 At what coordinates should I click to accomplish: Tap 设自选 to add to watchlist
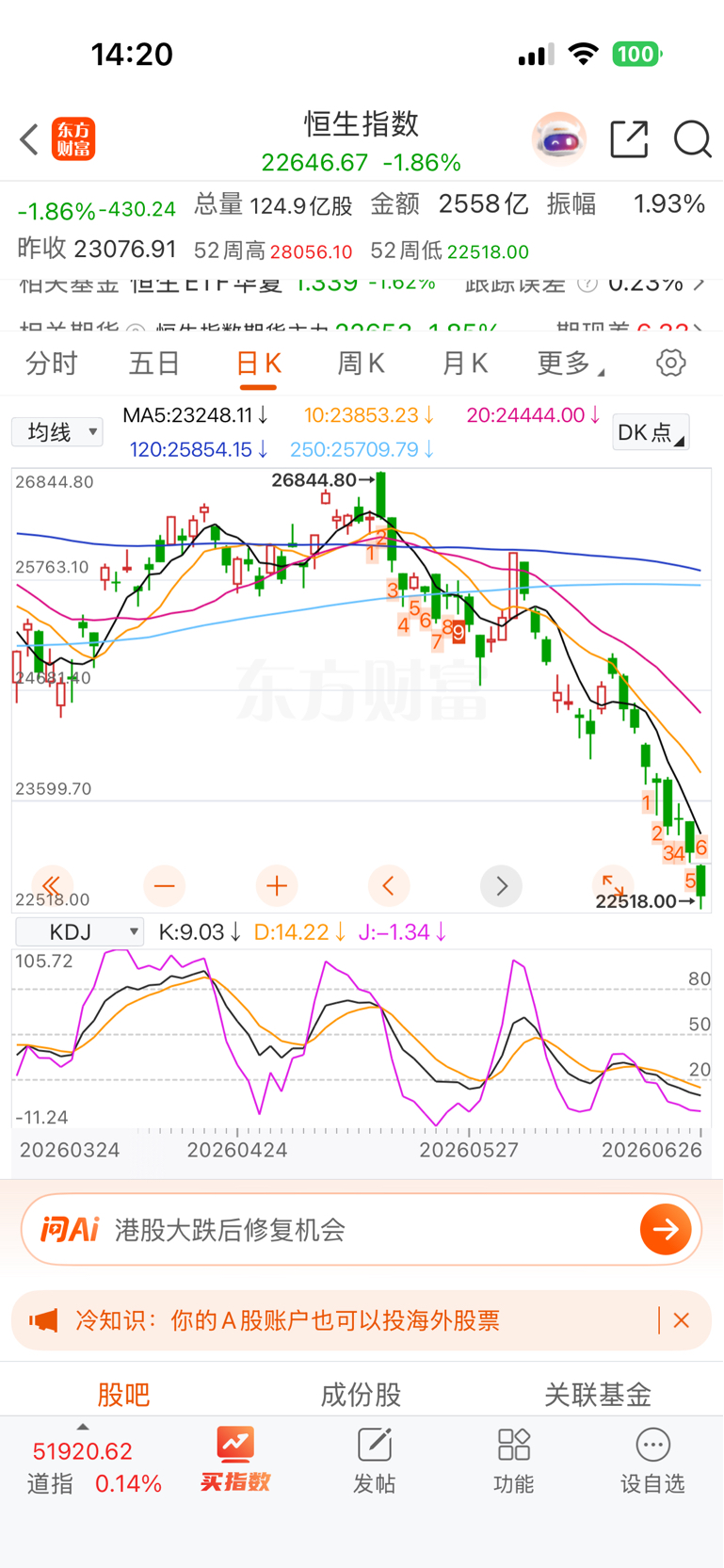[652, 1462]
